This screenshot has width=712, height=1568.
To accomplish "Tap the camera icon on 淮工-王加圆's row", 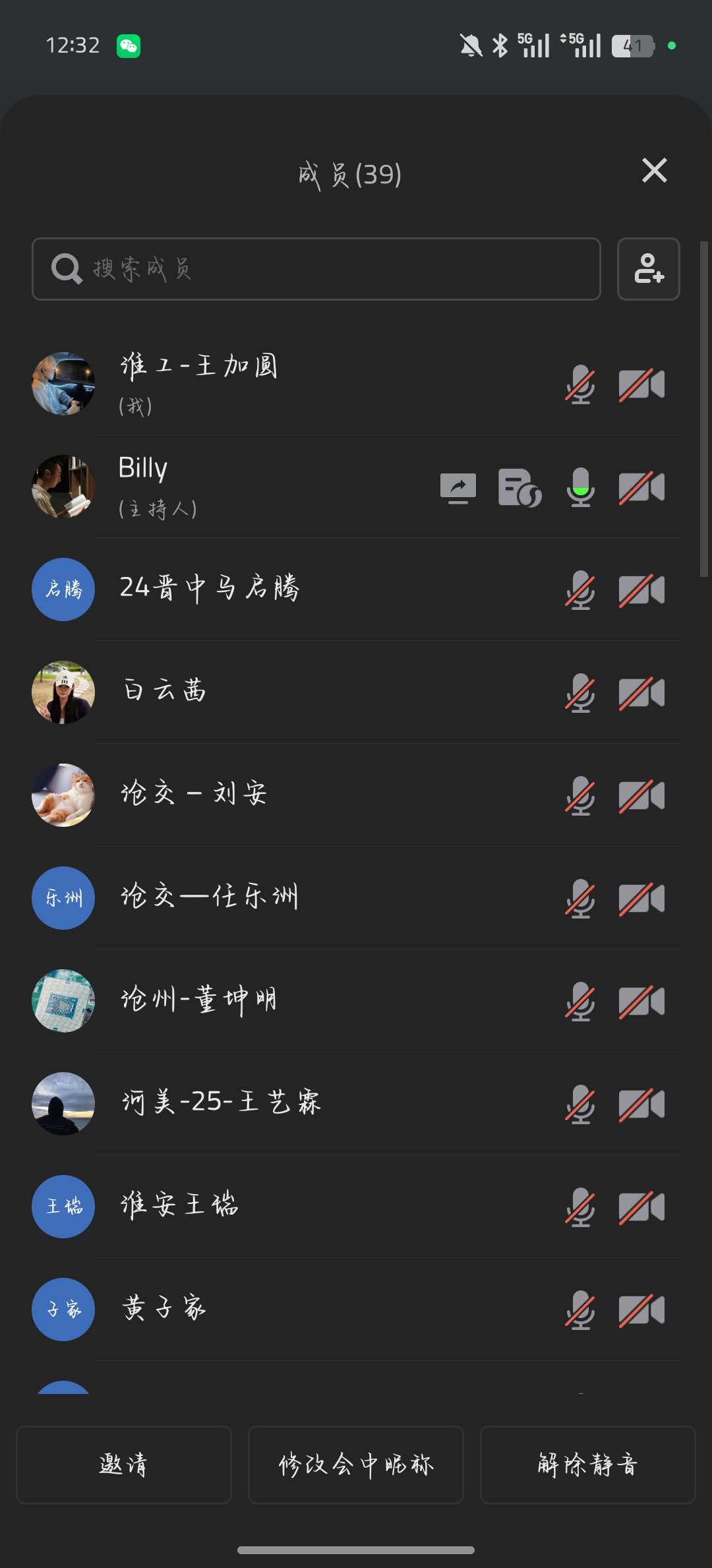I will [641, 384].
